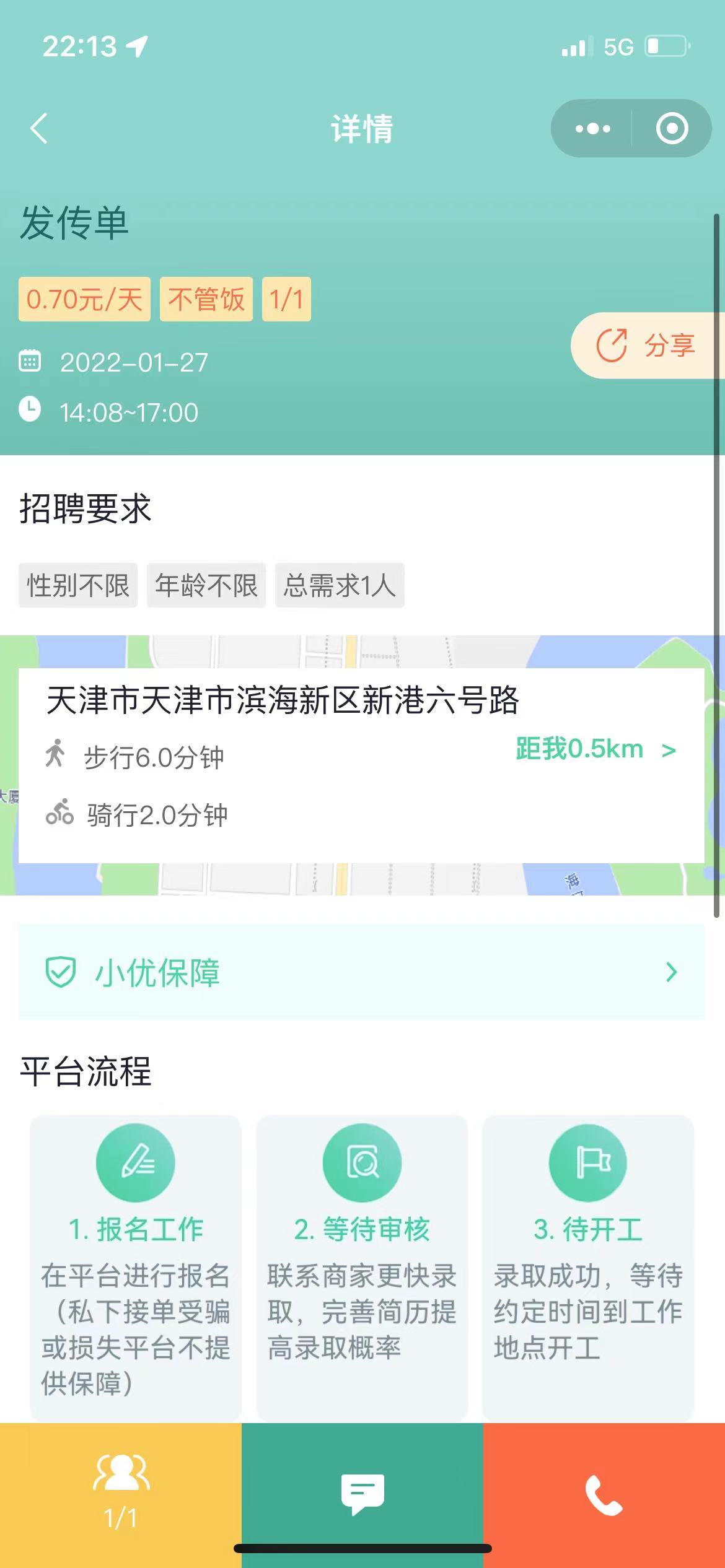725x1568 pixels.
Task: Call the employer with the phone button
Action: 604,1494
